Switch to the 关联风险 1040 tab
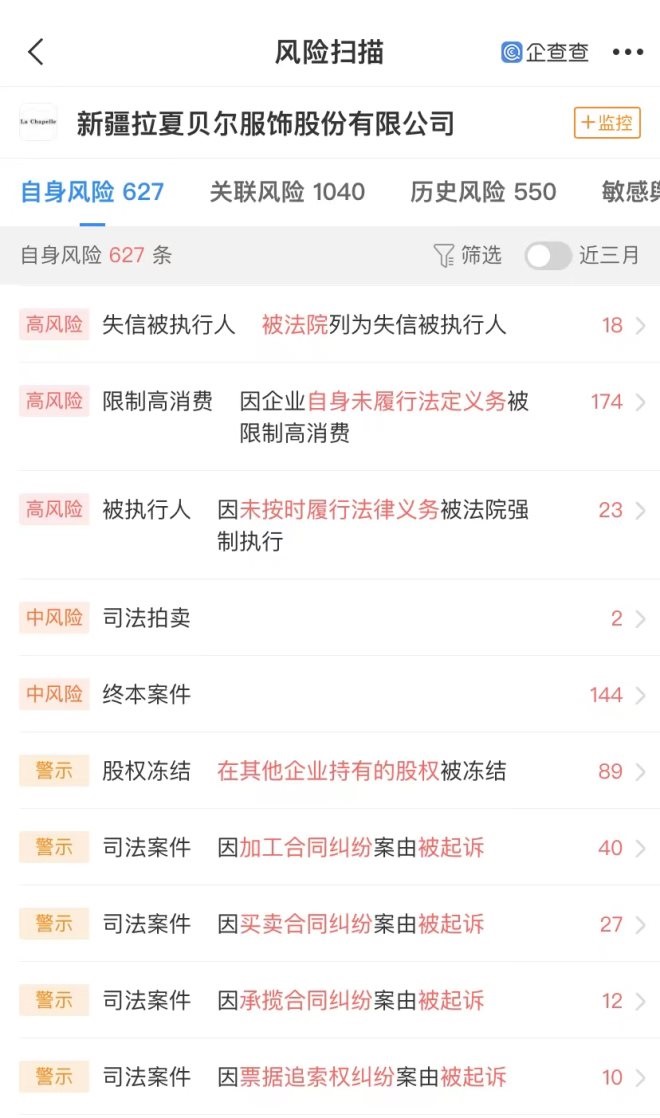The width and height of the screenshot is (660, 1118). point(287,192)
